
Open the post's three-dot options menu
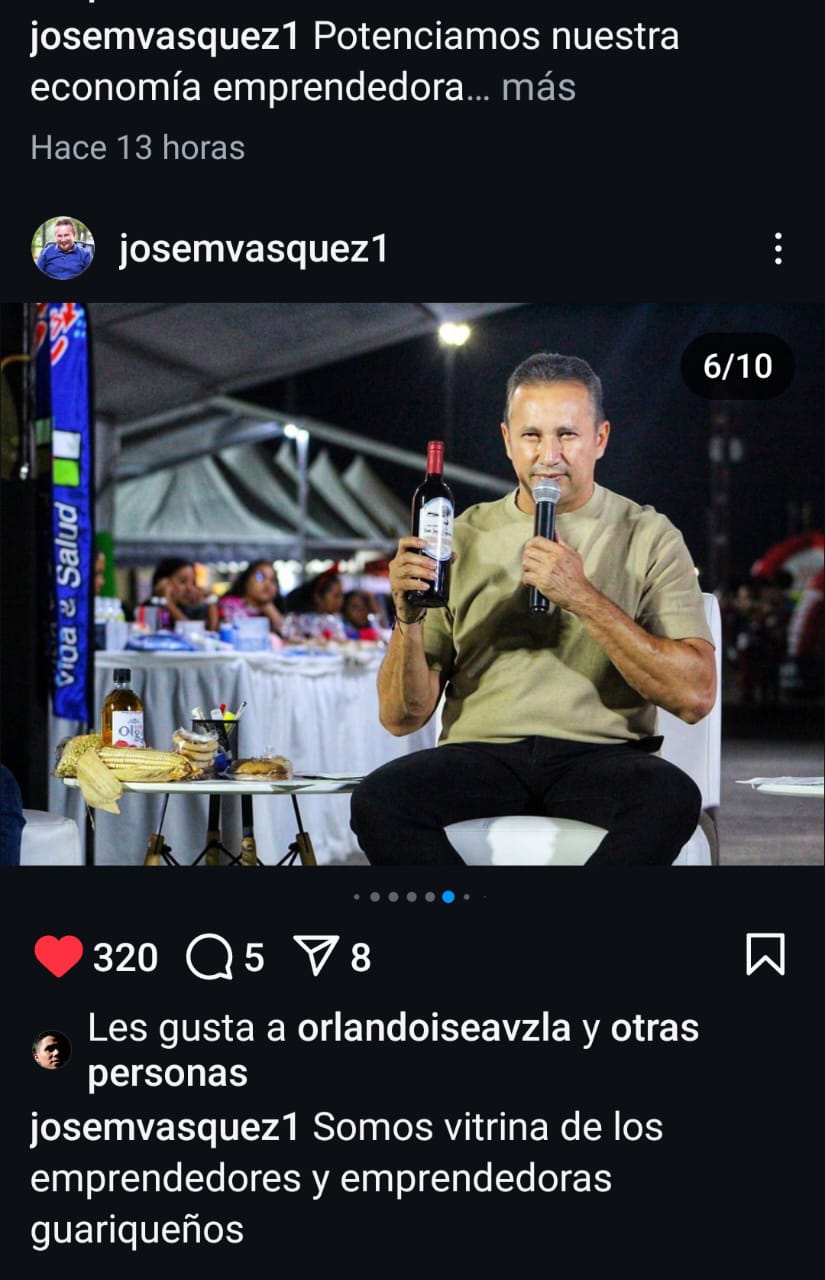pos(778,249)
